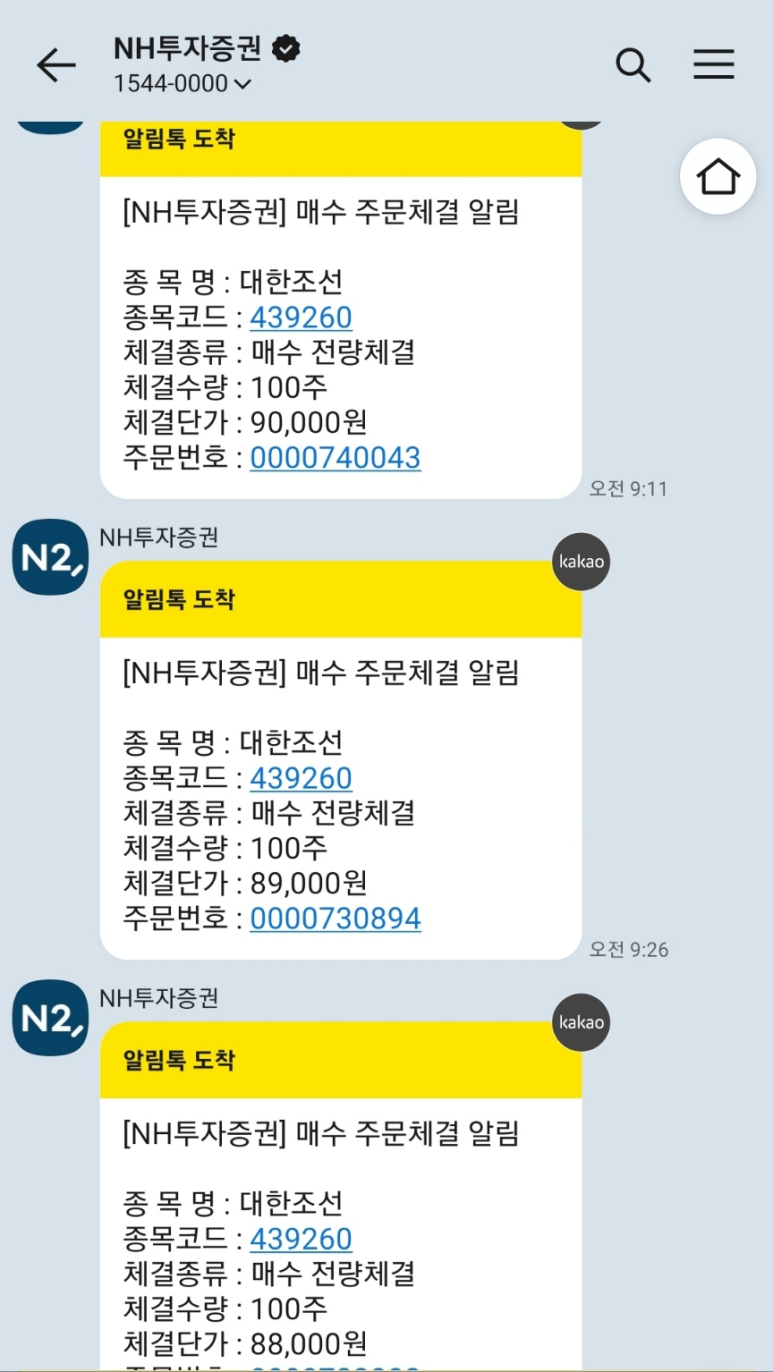Screen dimensions: 773x1372
Task: Expand the 1544-0000 phone number dropdown
Action: tap(182, 84)
